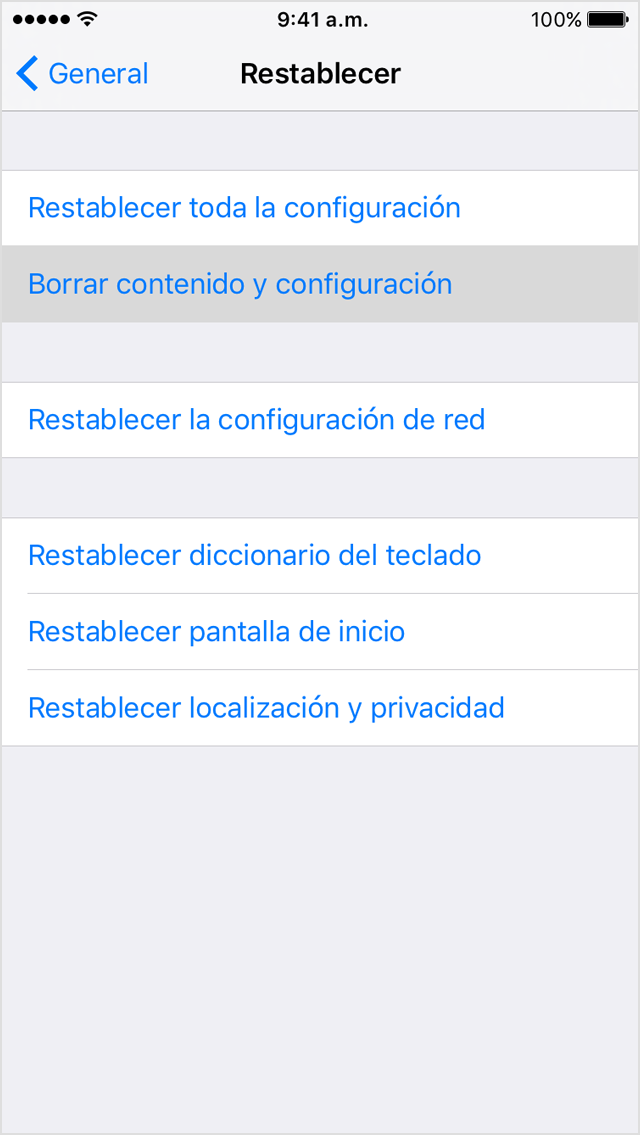This screenshot has width=640, height=1136.
Task: Open Restablecer diccionario del teclado
Action: [x=254, y=556]
